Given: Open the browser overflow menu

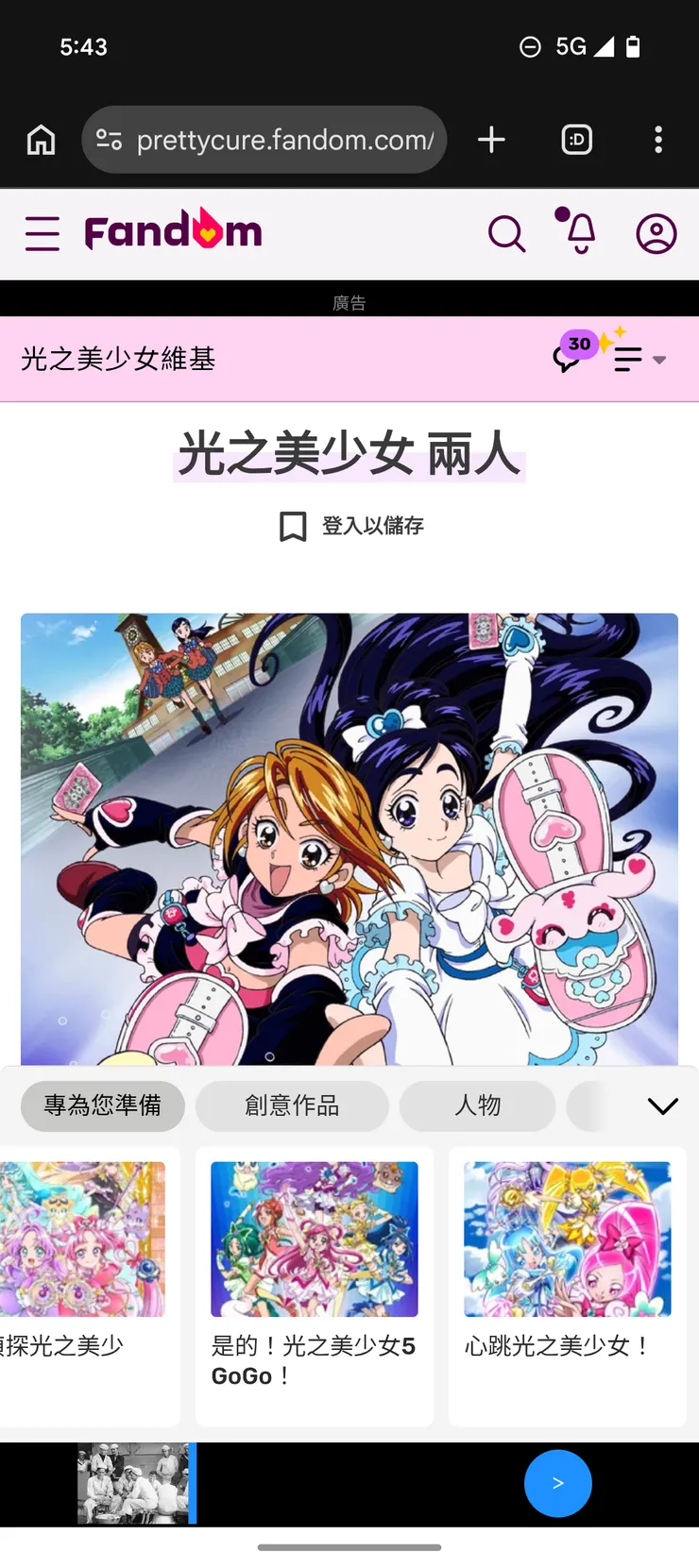Looking at the screenshot, I should tap(658, 140).
